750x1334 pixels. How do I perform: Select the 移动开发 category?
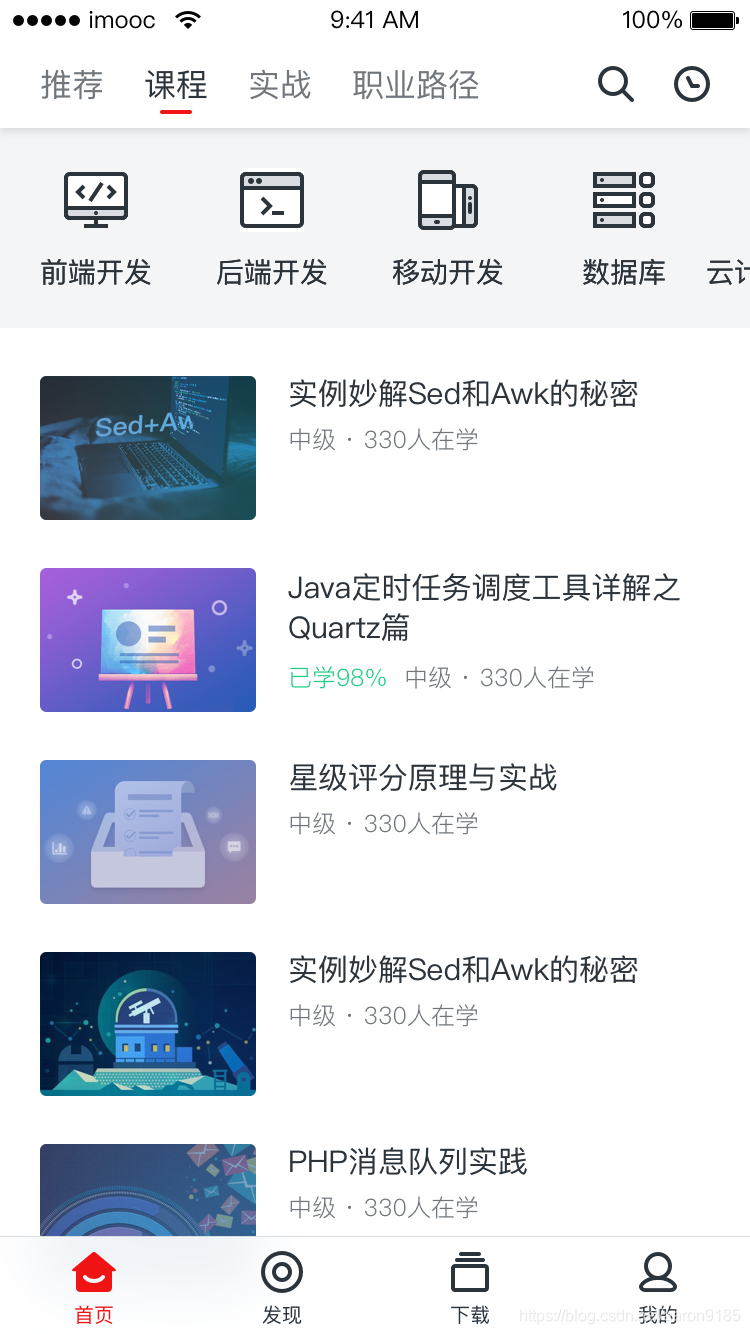point(448,229)
